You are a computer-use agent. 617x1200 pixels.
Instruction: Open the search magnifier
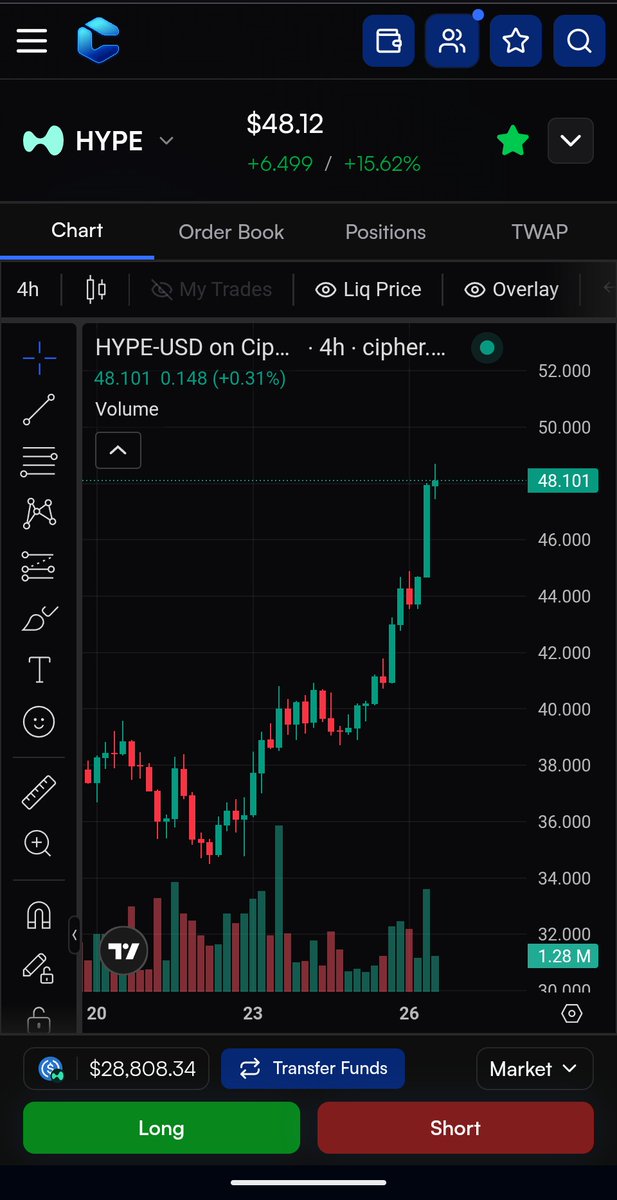(580, 41)
